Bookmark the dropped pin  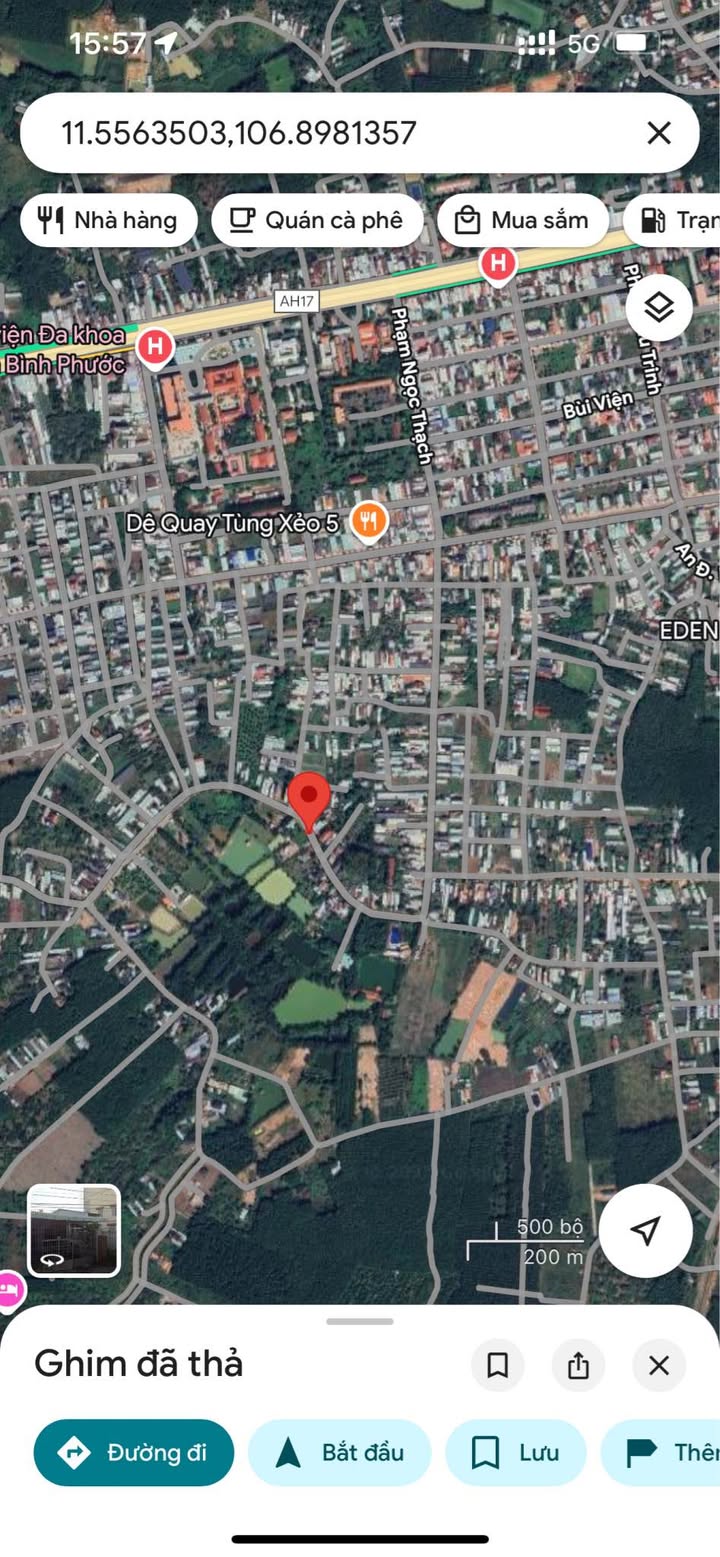tap(497, 1365)
